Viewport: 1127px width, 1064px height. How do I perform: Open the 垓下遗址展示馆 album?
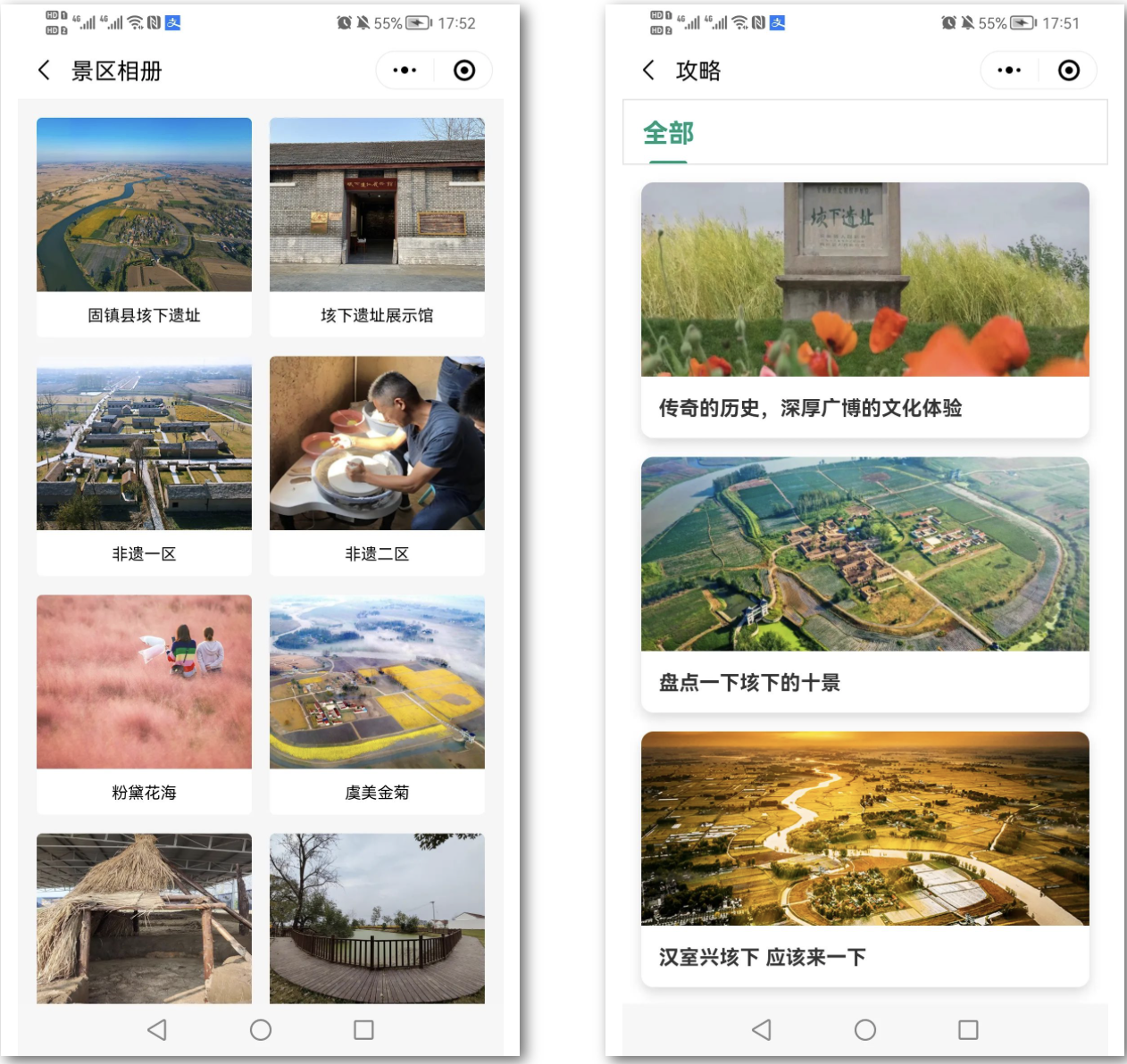click(377, 226)
